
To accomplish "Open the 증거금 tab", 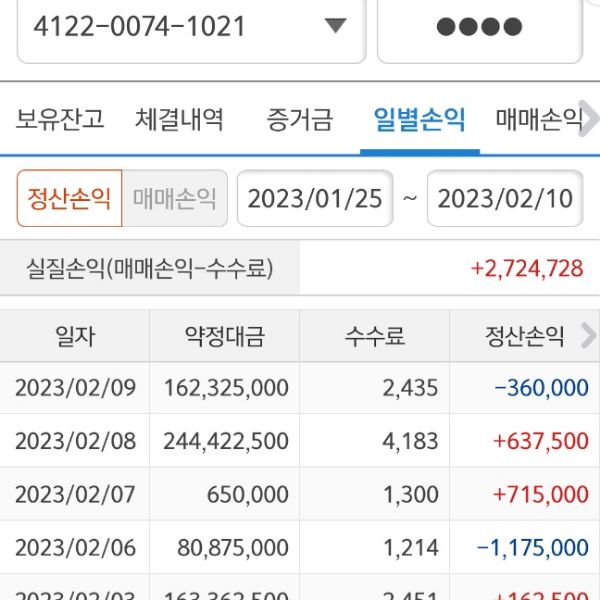I will [299, 120].
